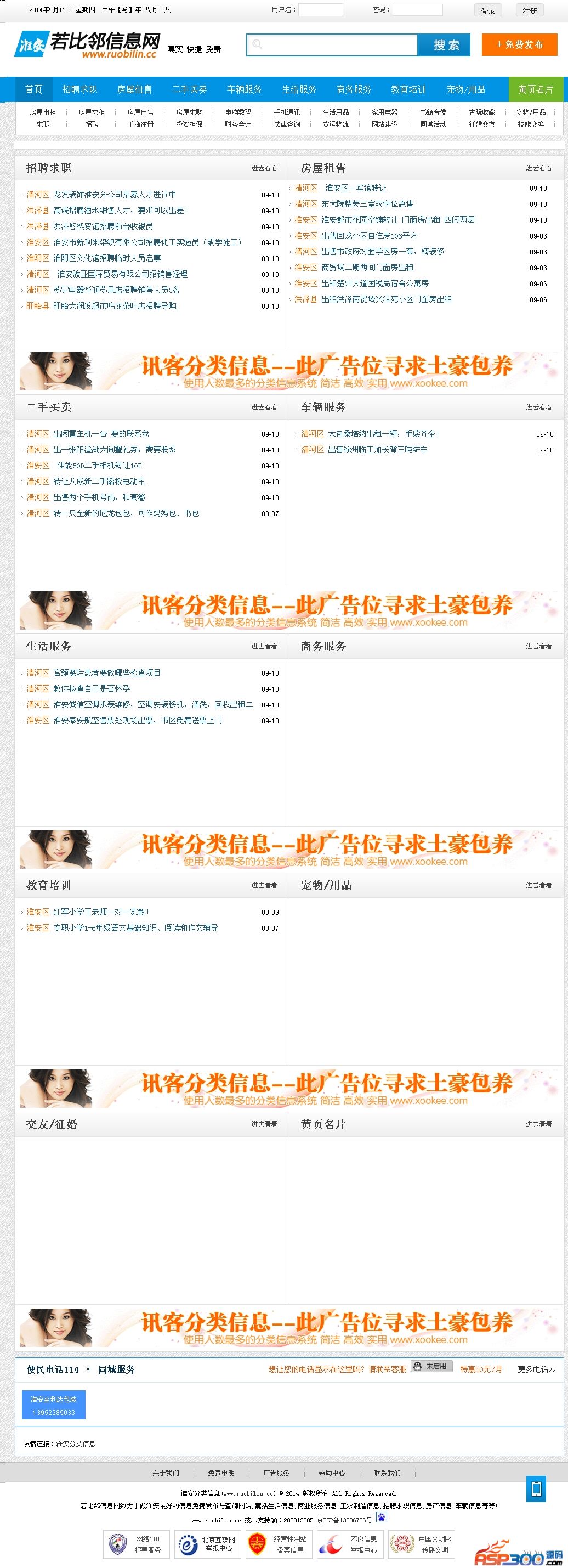Tap 进去看看 in the 二手买卖 section
This screenshot has height=1568, width=568.
tap(264, 406)
